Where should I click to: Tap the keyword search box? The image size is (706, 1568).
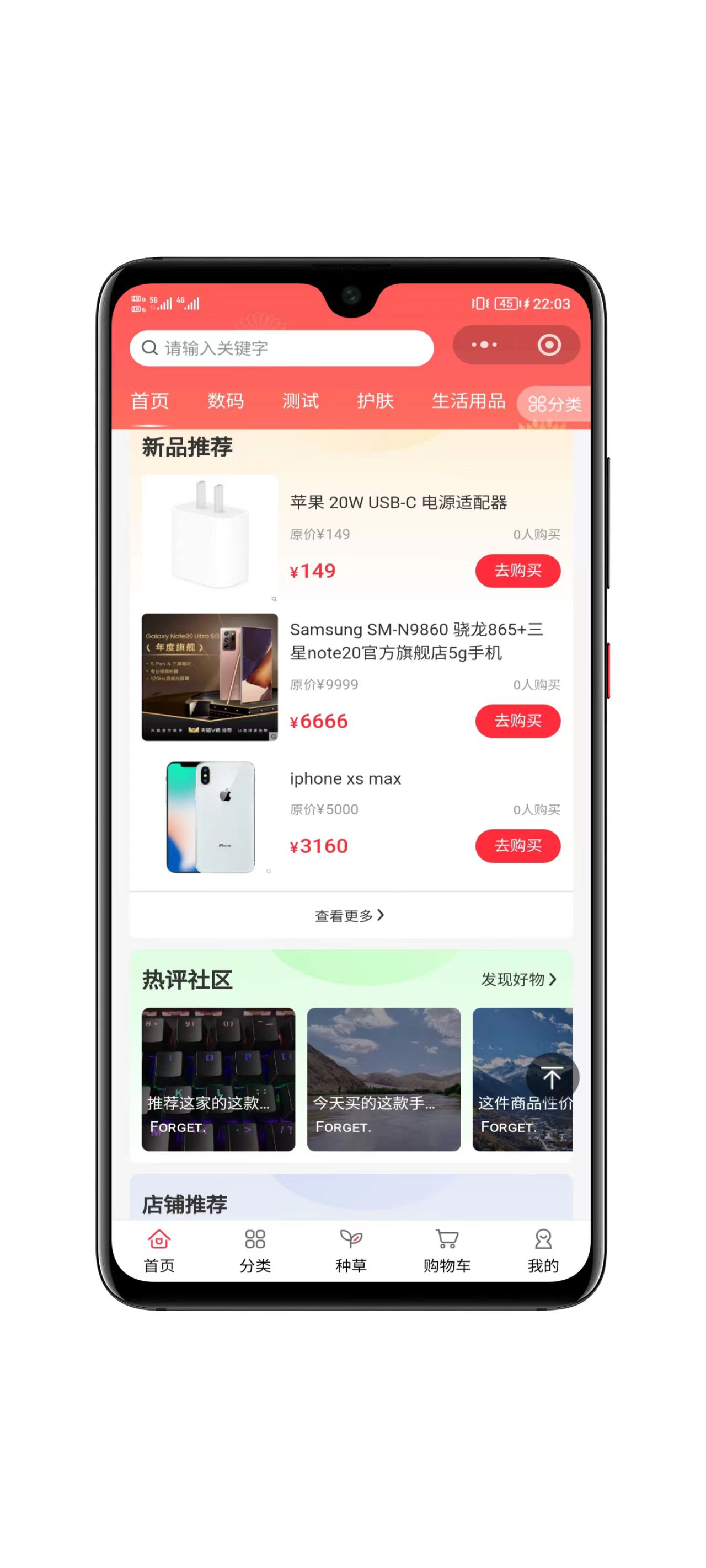[281, 347]
